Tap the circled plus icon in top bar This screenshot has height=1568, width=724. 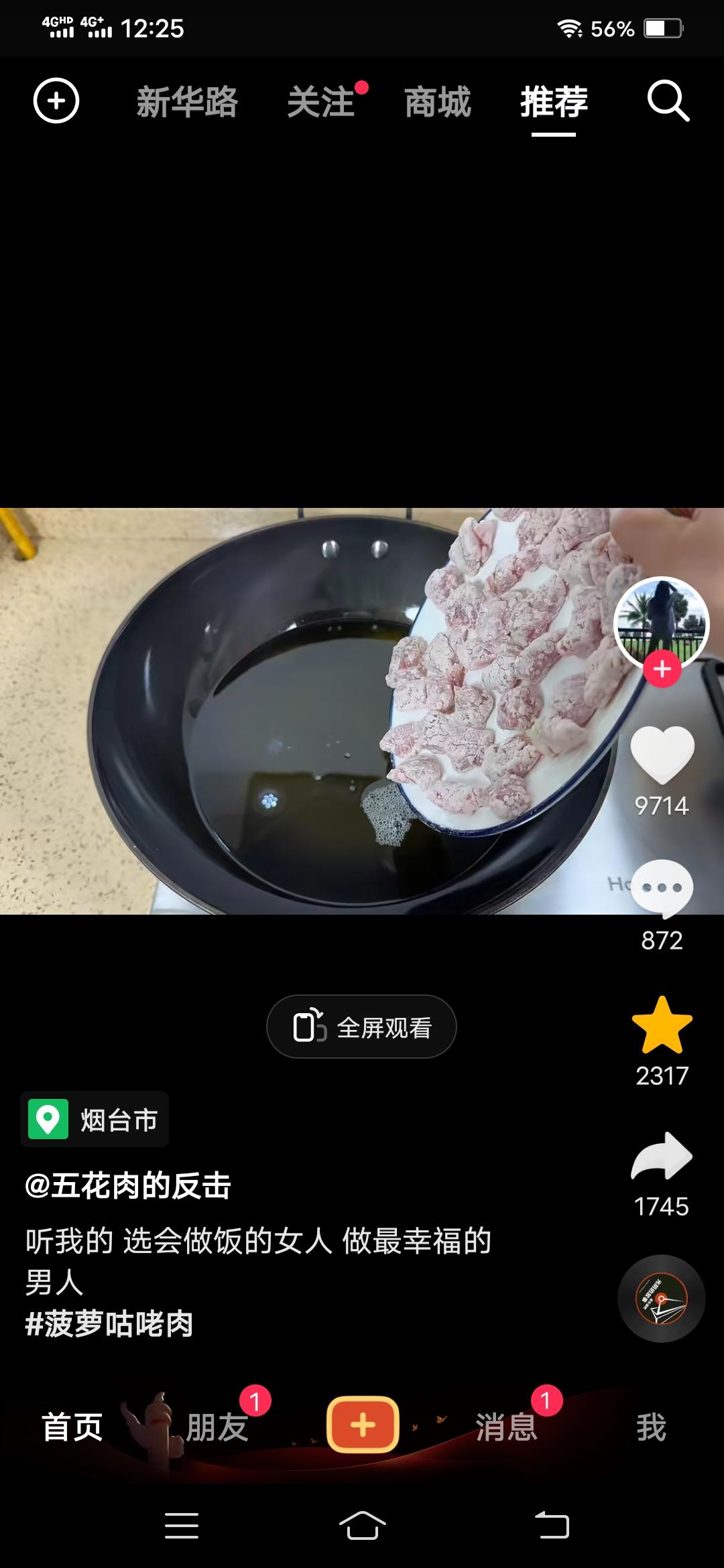pyautogui.click(x=56, y=102)
